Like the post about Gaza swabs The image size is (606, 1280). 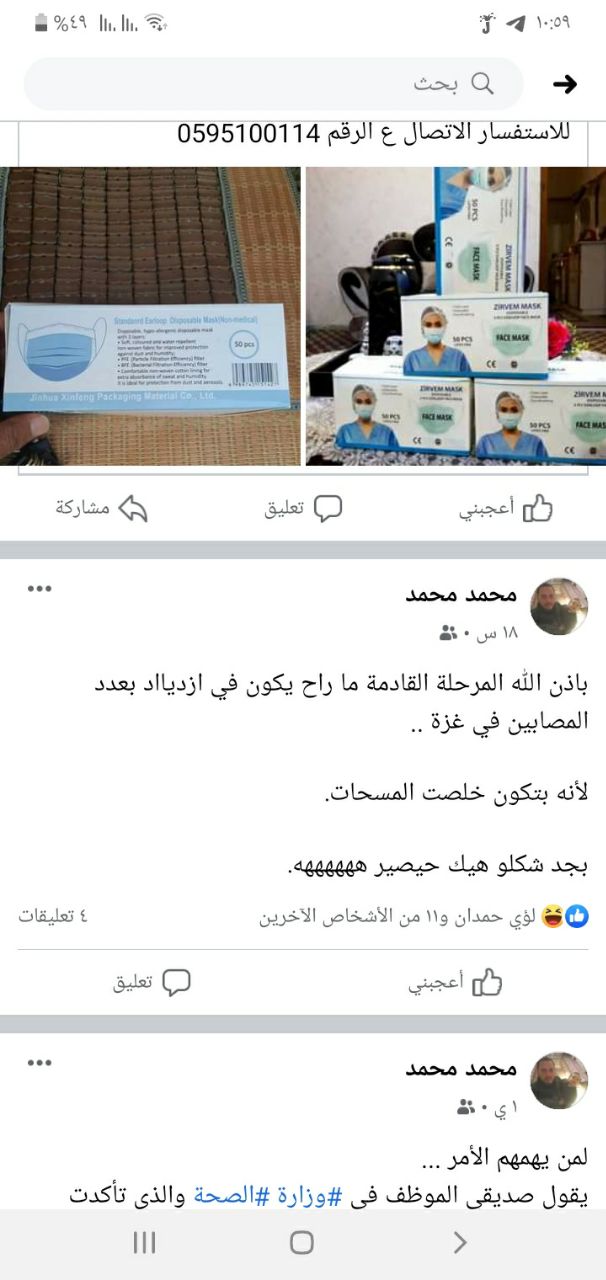coord(455,982)
